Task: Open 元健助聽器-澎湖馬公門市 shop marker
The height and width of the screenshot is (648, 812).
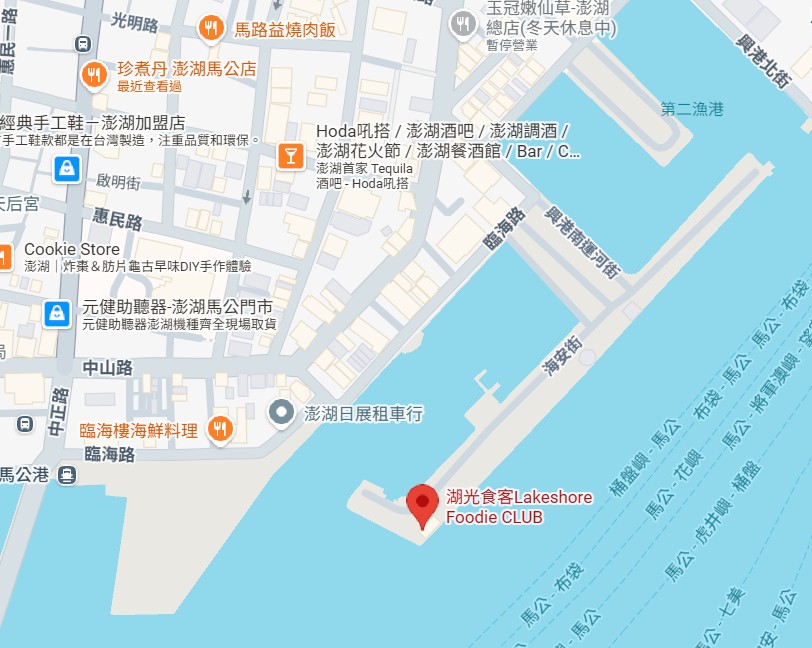Action: pyautogui.click(x=57, y=314)
